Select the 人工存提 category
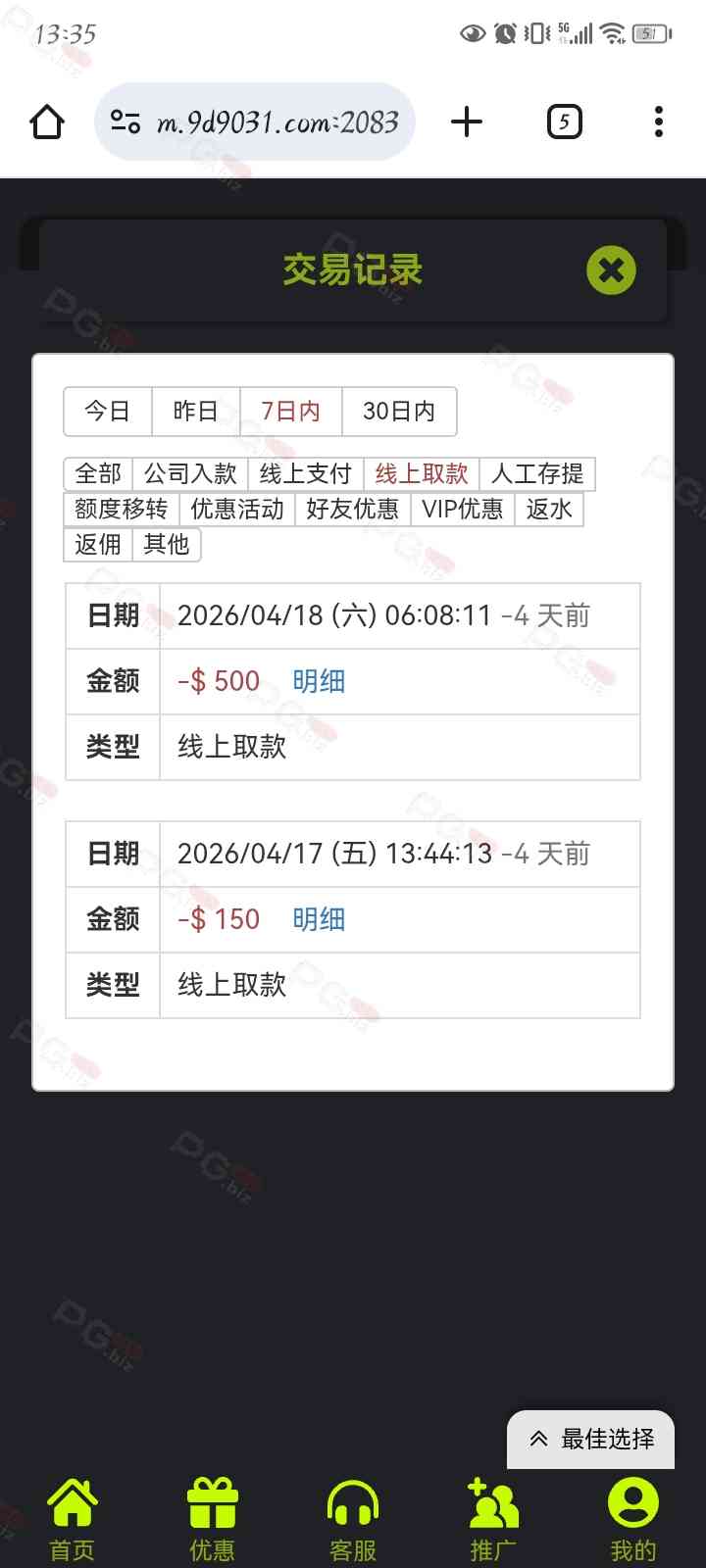The height and width of the screenshot is (1568, 706). pos(537,474)
